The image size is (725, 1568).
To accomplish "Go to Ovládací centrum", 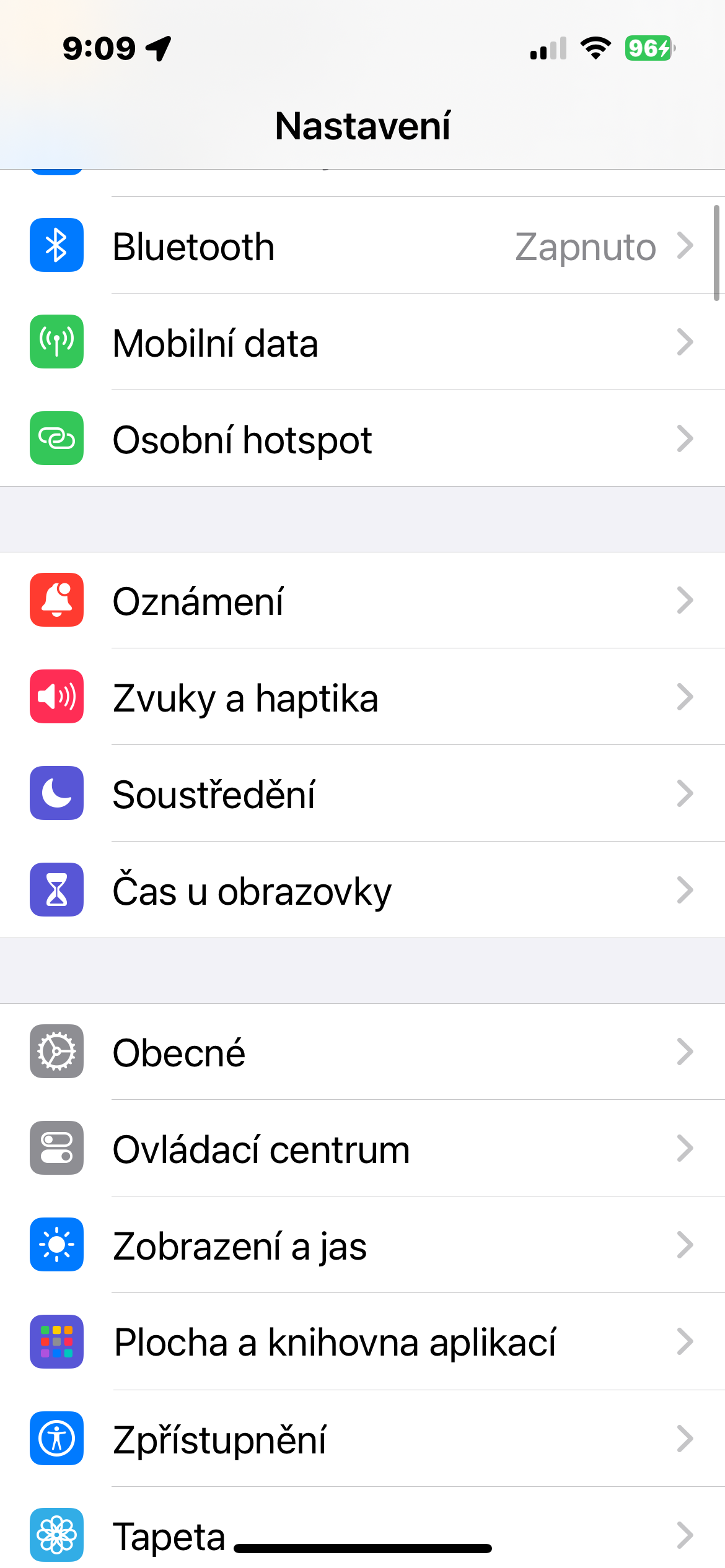I will pos(362,1149).
